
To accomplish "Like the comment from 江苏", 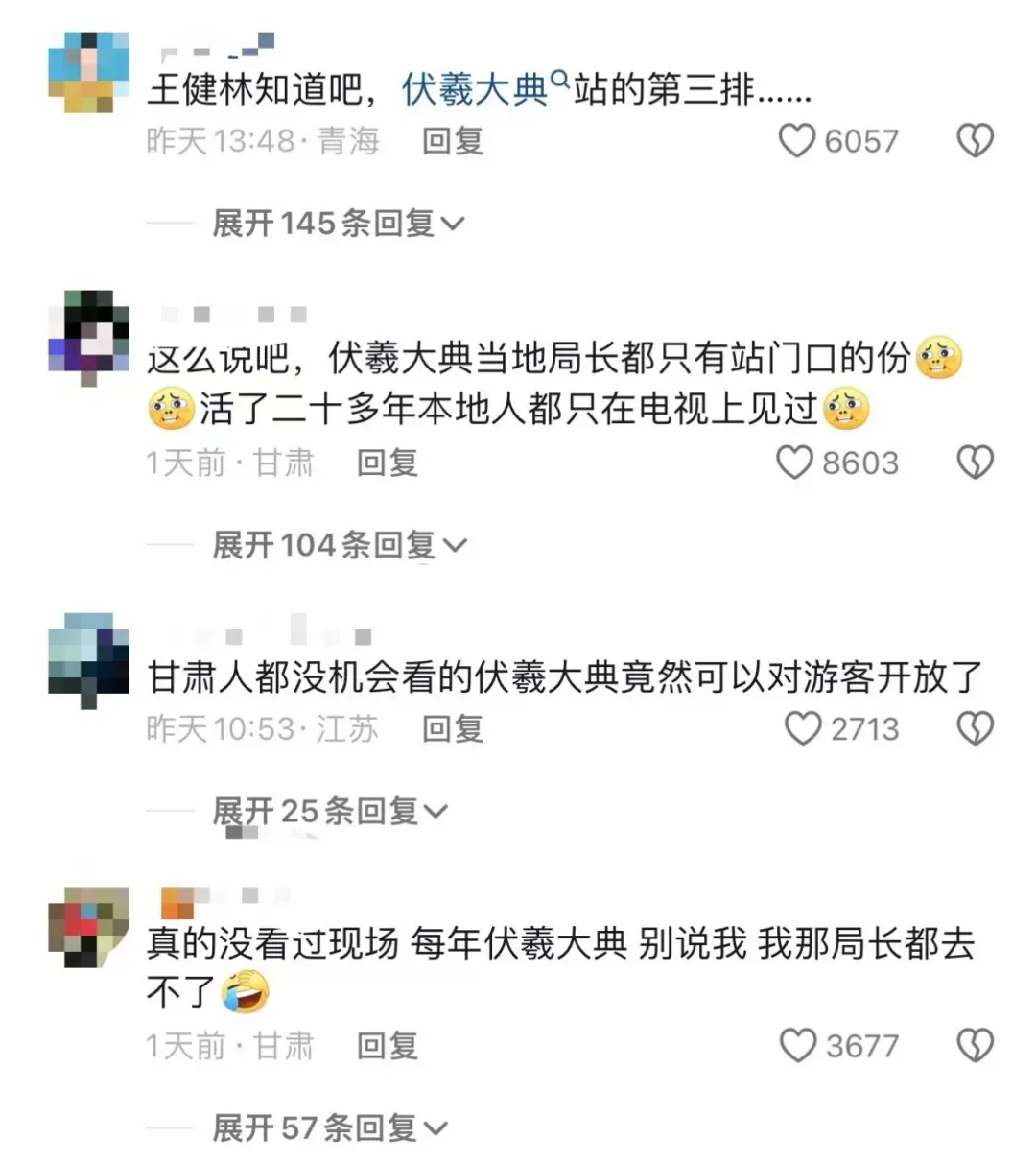I will (x=803, y=728).
